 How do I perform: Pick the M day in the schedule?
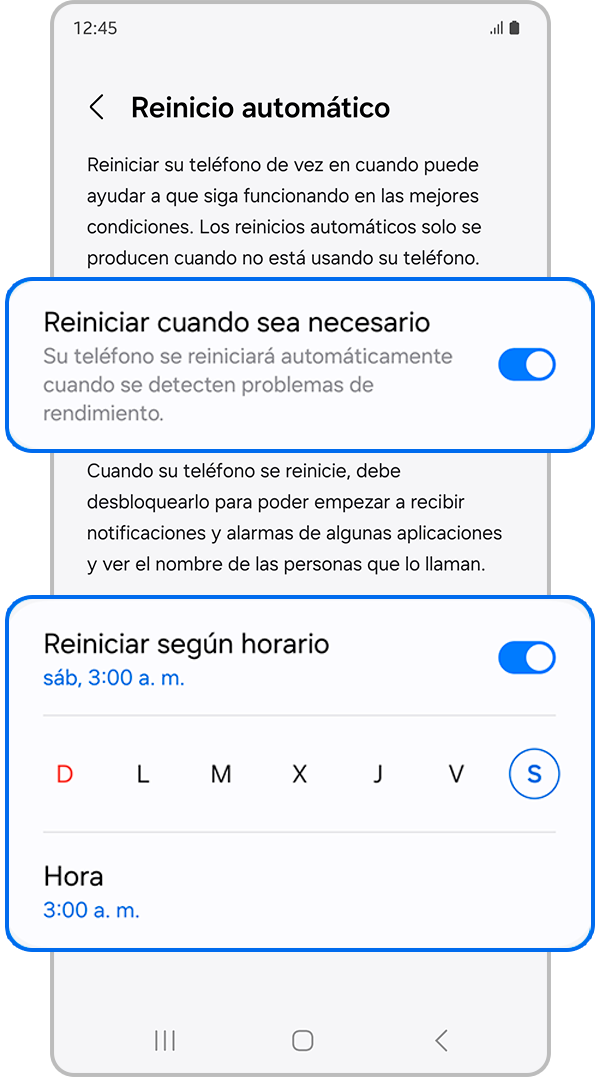click(x=221, y=774)
